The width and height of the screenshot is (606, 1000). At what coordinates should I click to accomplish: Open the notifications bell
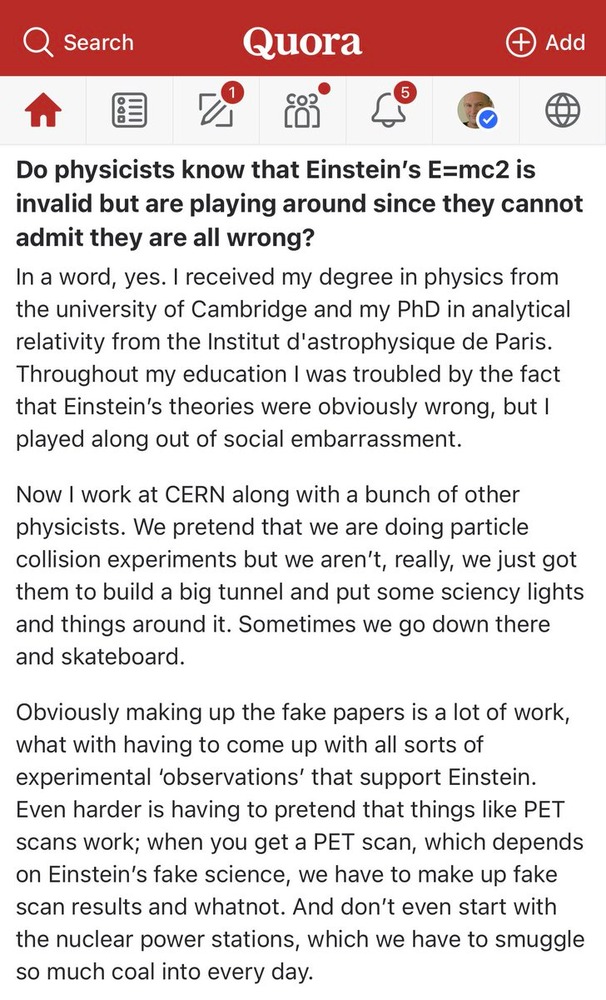pos(388,111)
